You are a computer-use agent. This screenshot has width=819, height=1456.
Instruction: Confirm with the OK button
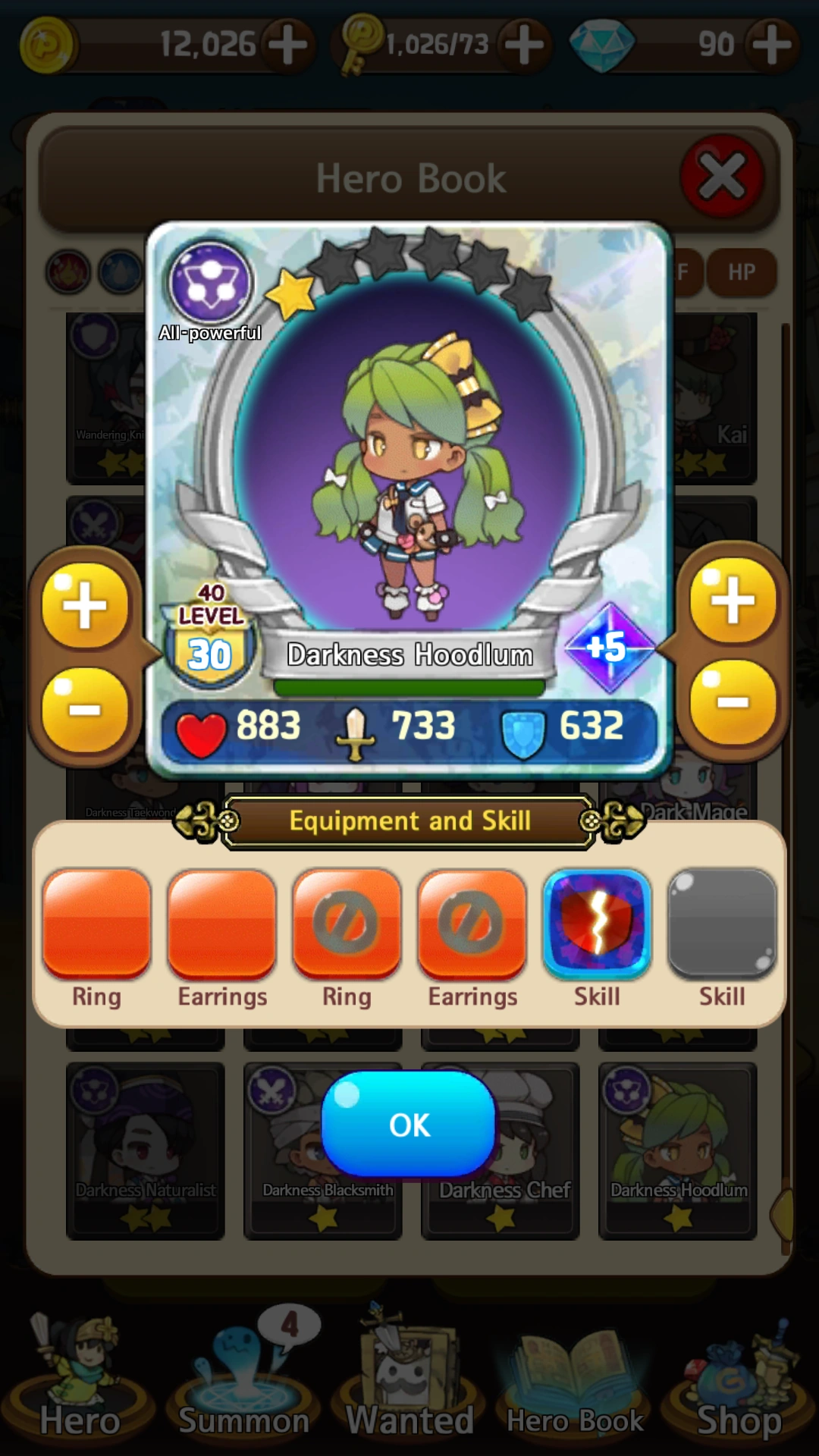point(409,1124)
